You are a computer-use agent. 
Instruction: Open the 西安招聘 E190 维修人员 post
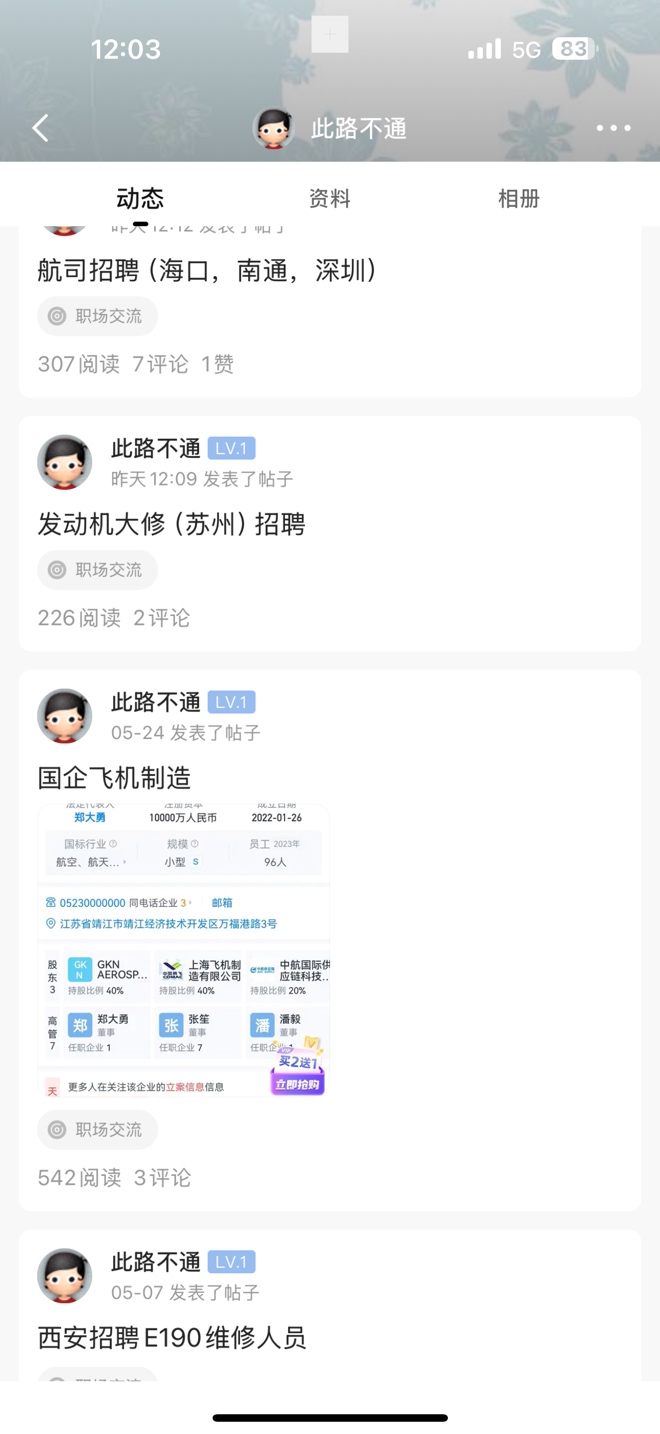point(171,1337)
